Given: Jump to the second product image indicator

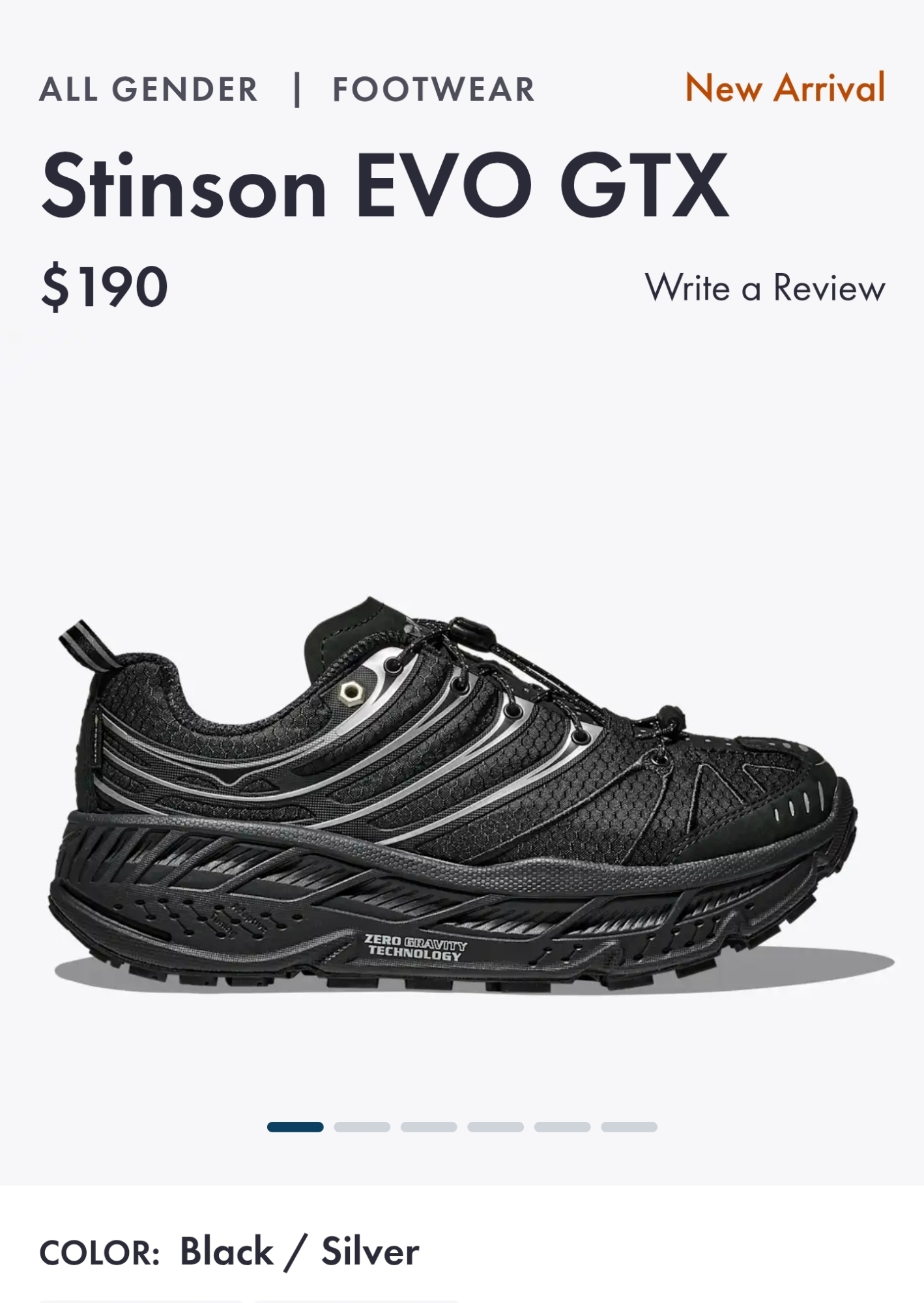Looking at the screenshot, I should 362,1127.
